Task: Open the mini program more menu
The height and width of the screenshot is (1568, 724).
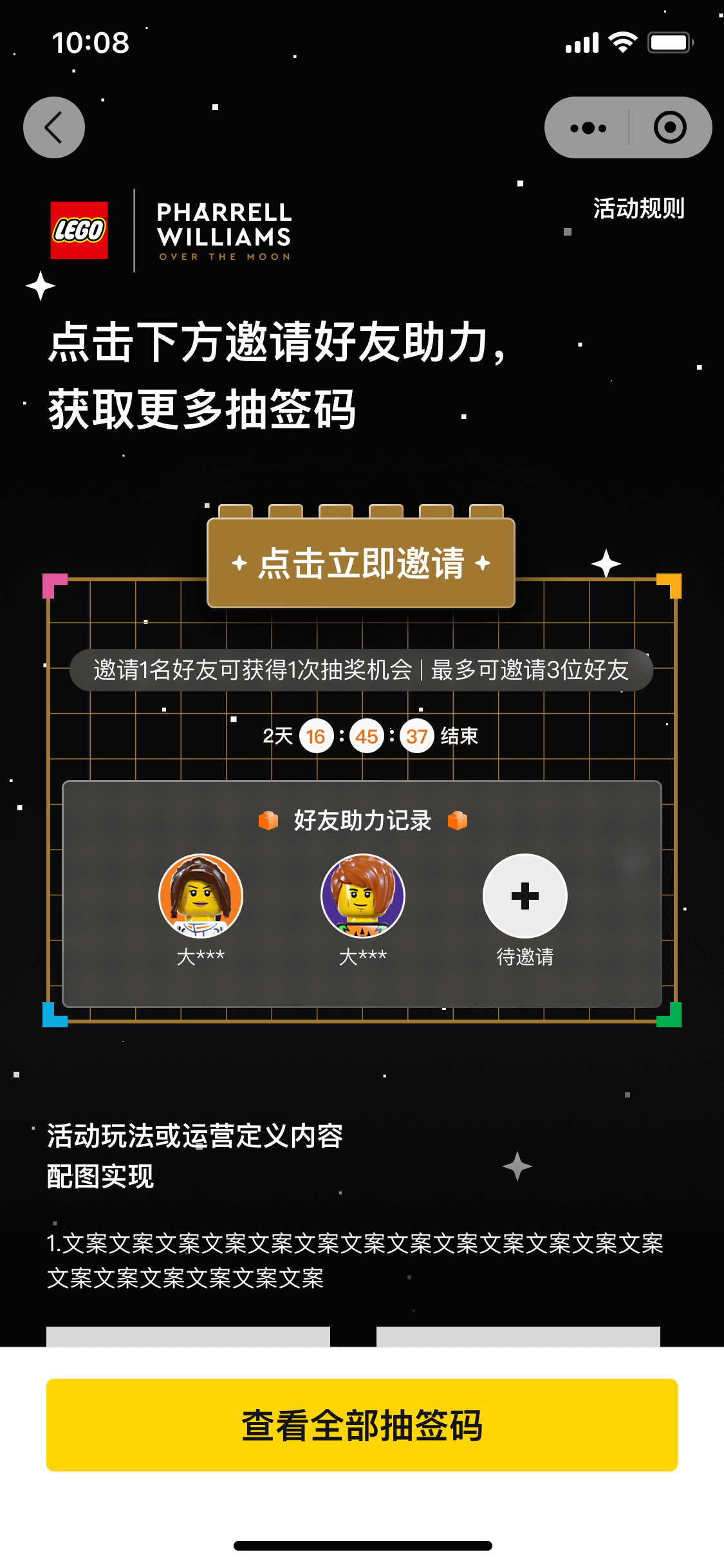Action: pyautogui.click(x=588, y=127)
